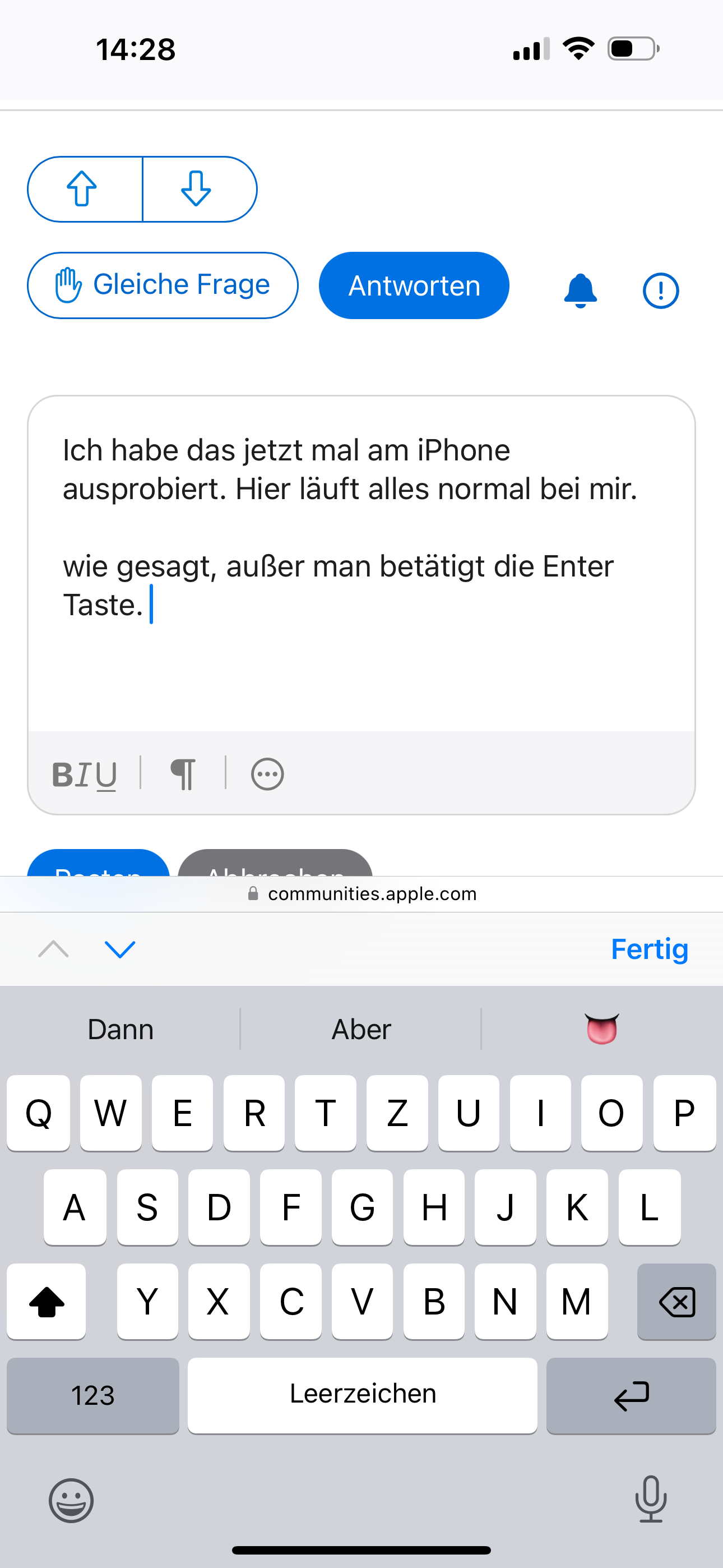Tap the blue Antworten button
Image resolution: width=723 pixels, height=1568 pixels.
tap(414, 285)
